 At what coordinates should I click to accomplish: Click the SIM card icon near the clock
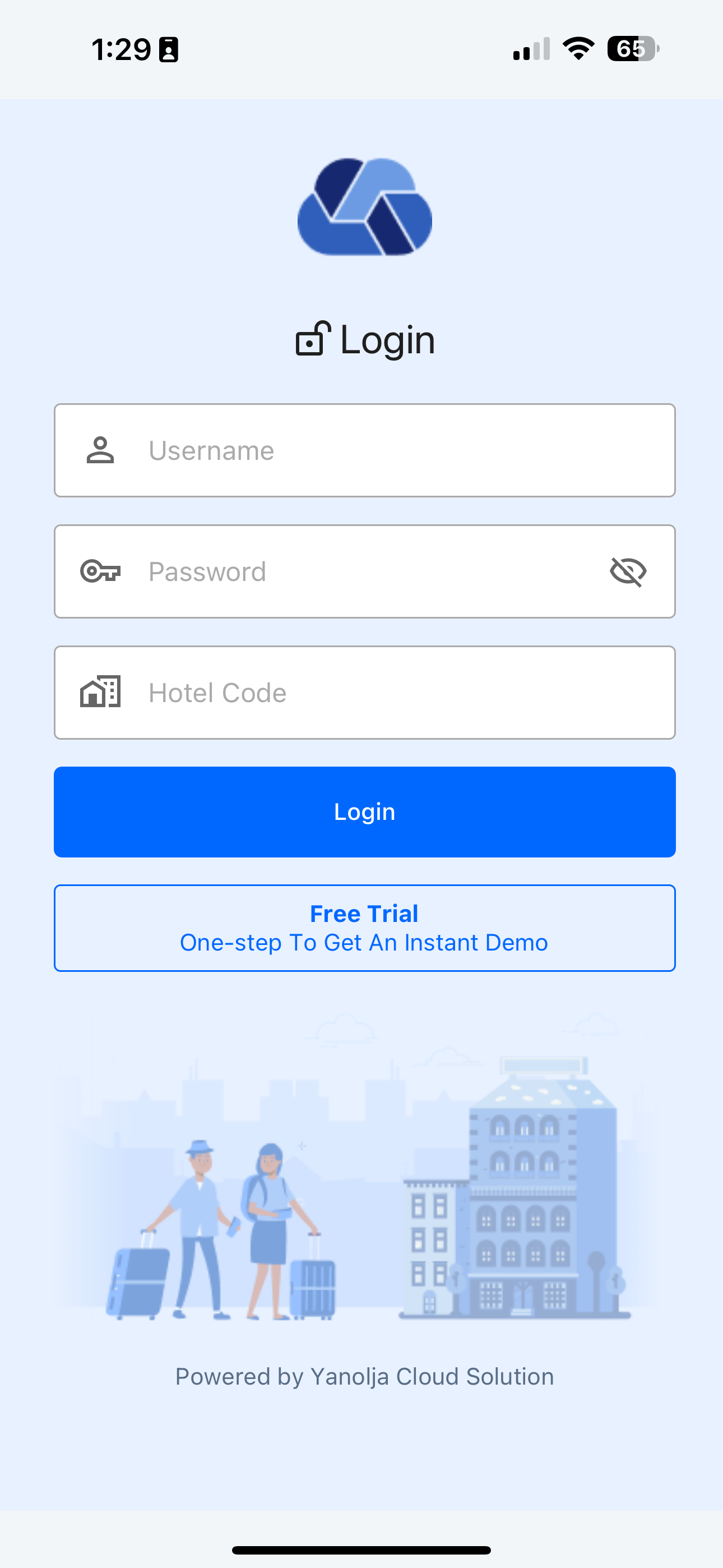pyautogui.click(x=168, y=49)
